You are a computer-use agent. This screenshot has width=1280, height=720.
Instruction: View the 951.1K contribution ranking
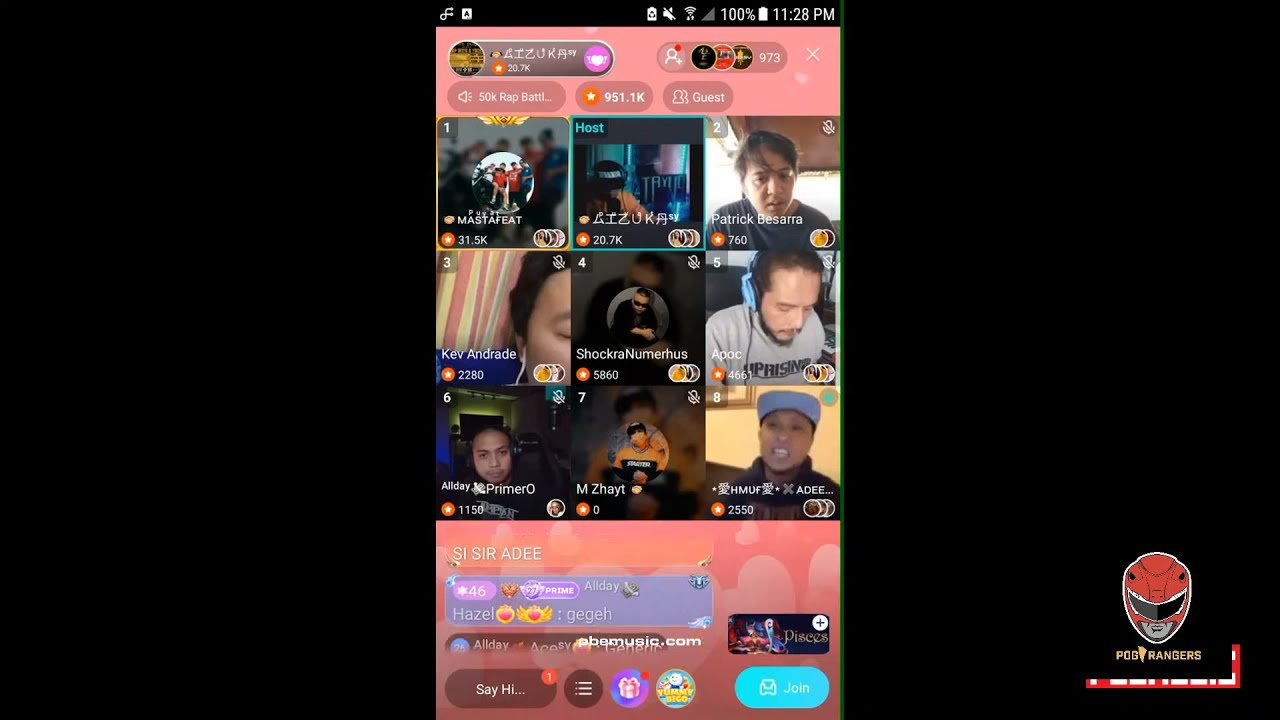pyautogui.click(x=615, y=97)
